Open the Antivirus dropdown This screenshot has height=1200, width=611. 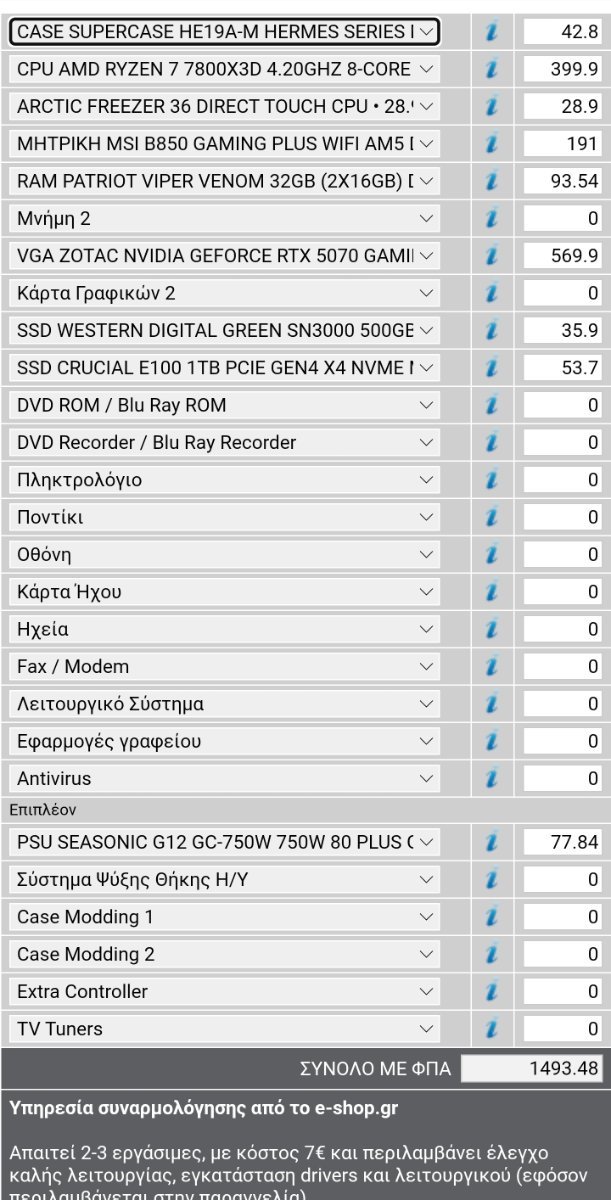coord(224,778)
